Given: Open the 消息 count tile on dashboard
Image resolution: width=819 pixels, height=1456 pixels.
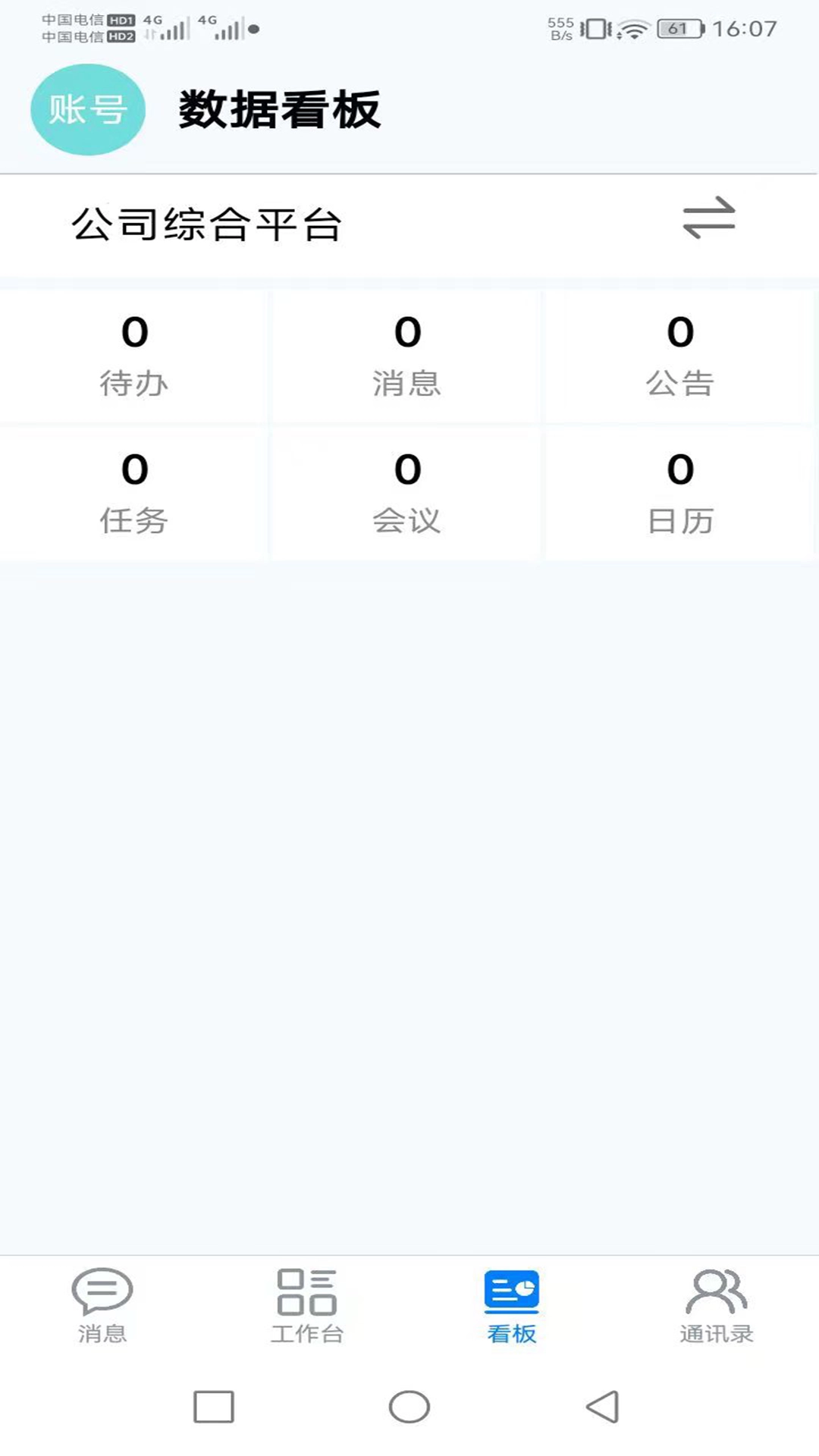Looking at the screenshot, I should 407,356.
